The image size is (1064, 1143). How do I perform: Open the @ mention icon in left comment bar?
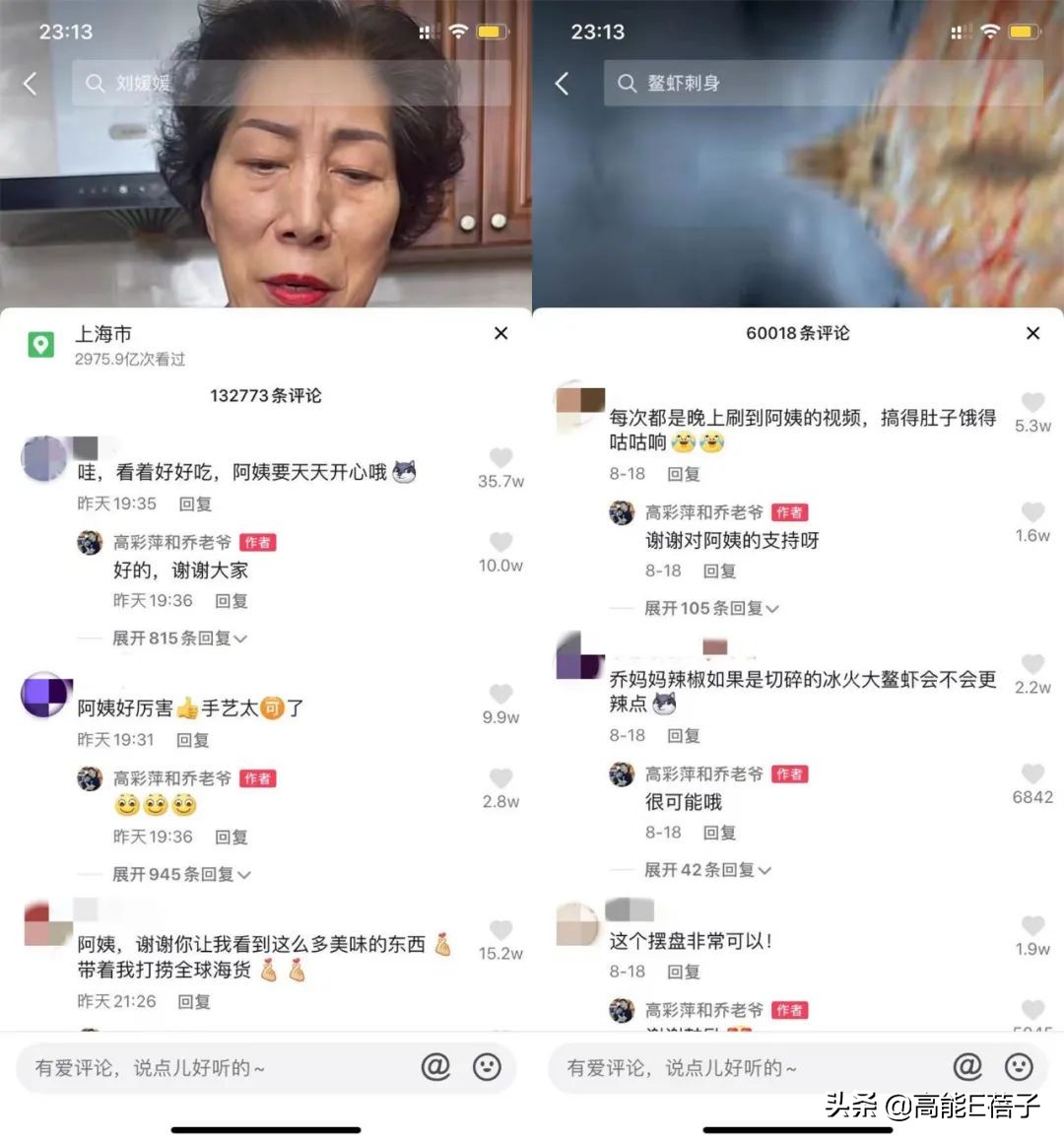click(x=435, y=1068)
